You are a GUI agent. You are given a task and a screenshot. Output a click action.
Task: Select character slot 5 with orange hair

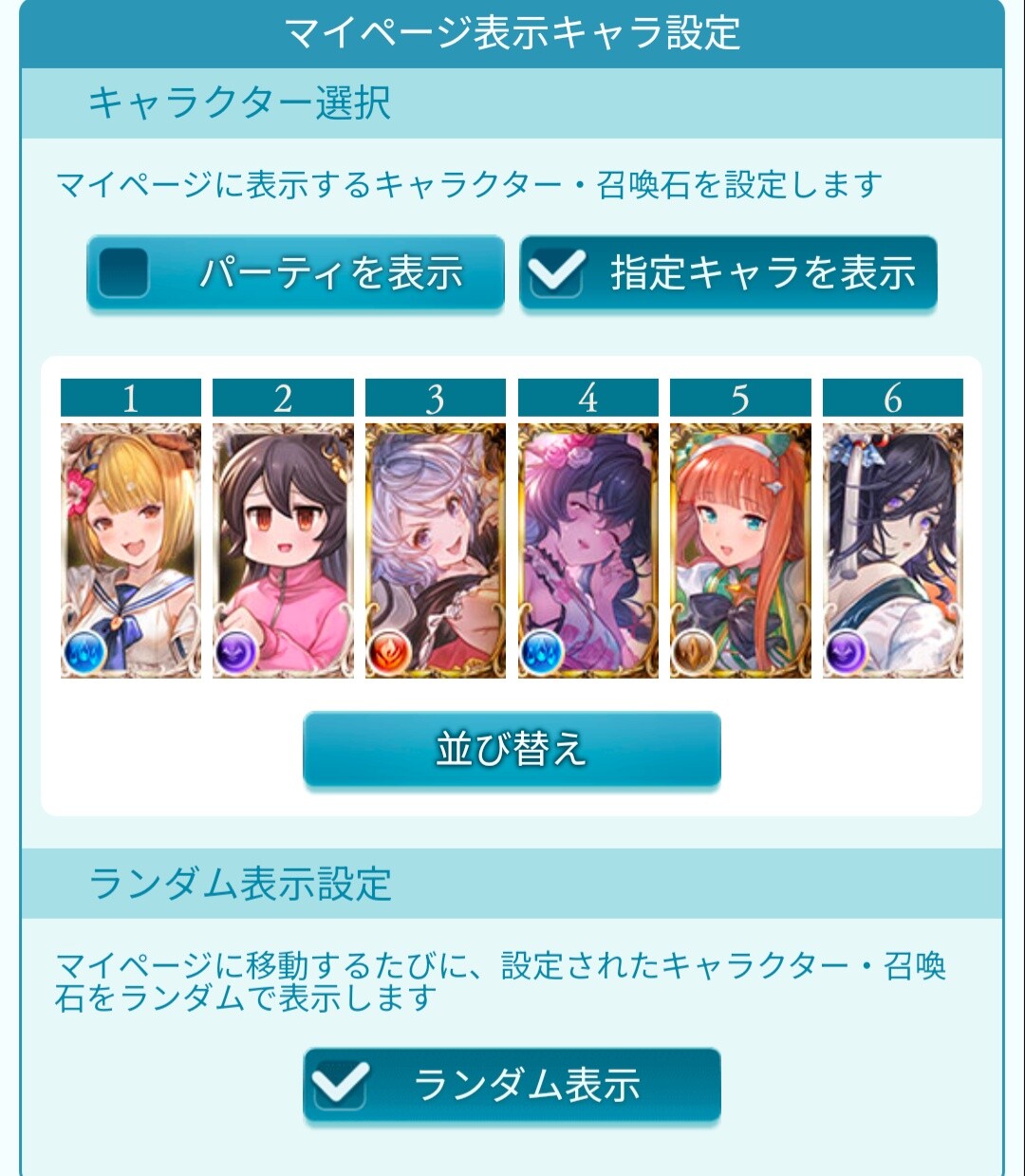coord(740,549)
